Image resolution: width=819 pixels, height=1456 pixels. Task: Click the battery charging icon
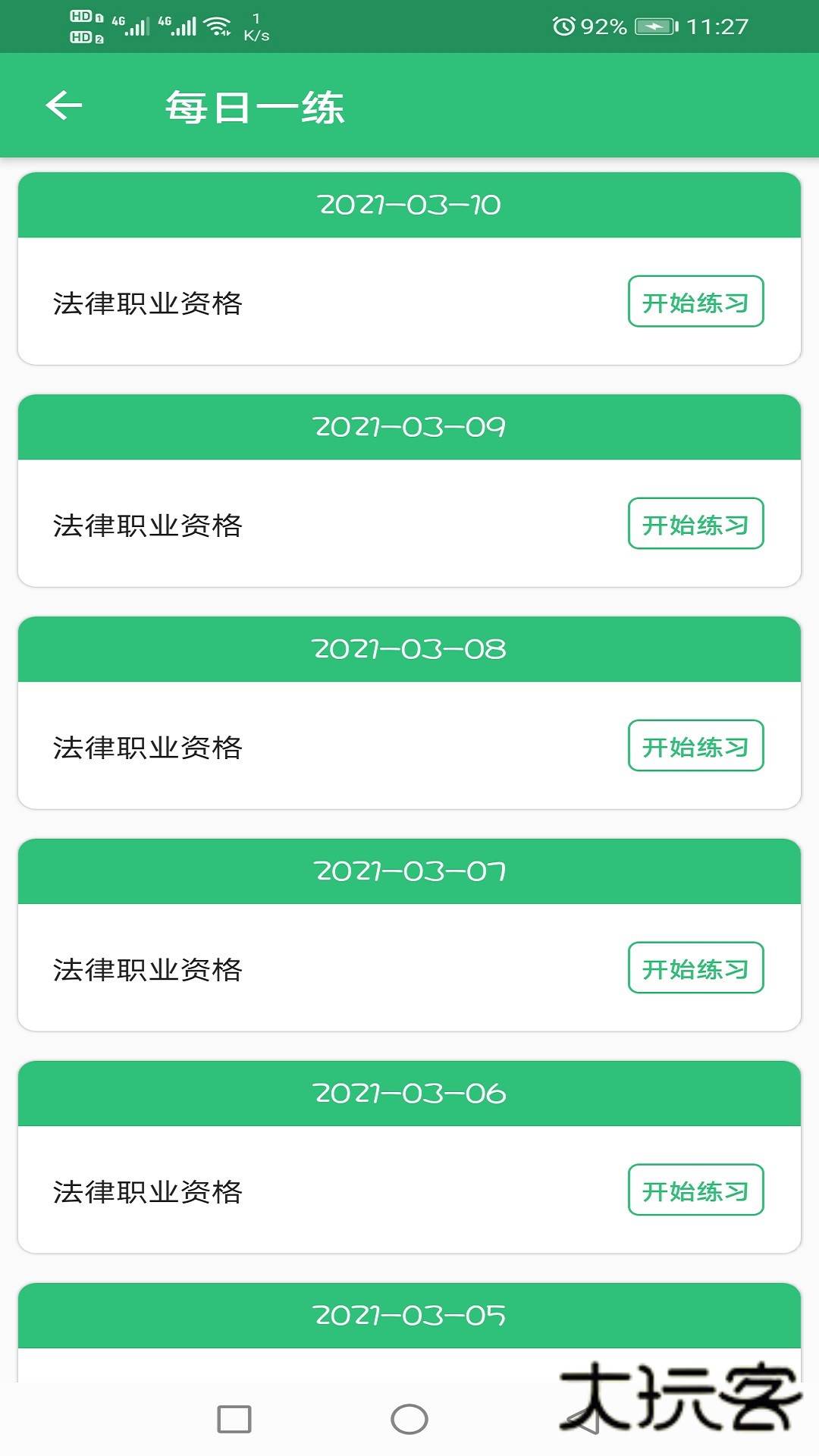(x=654, y=24)
